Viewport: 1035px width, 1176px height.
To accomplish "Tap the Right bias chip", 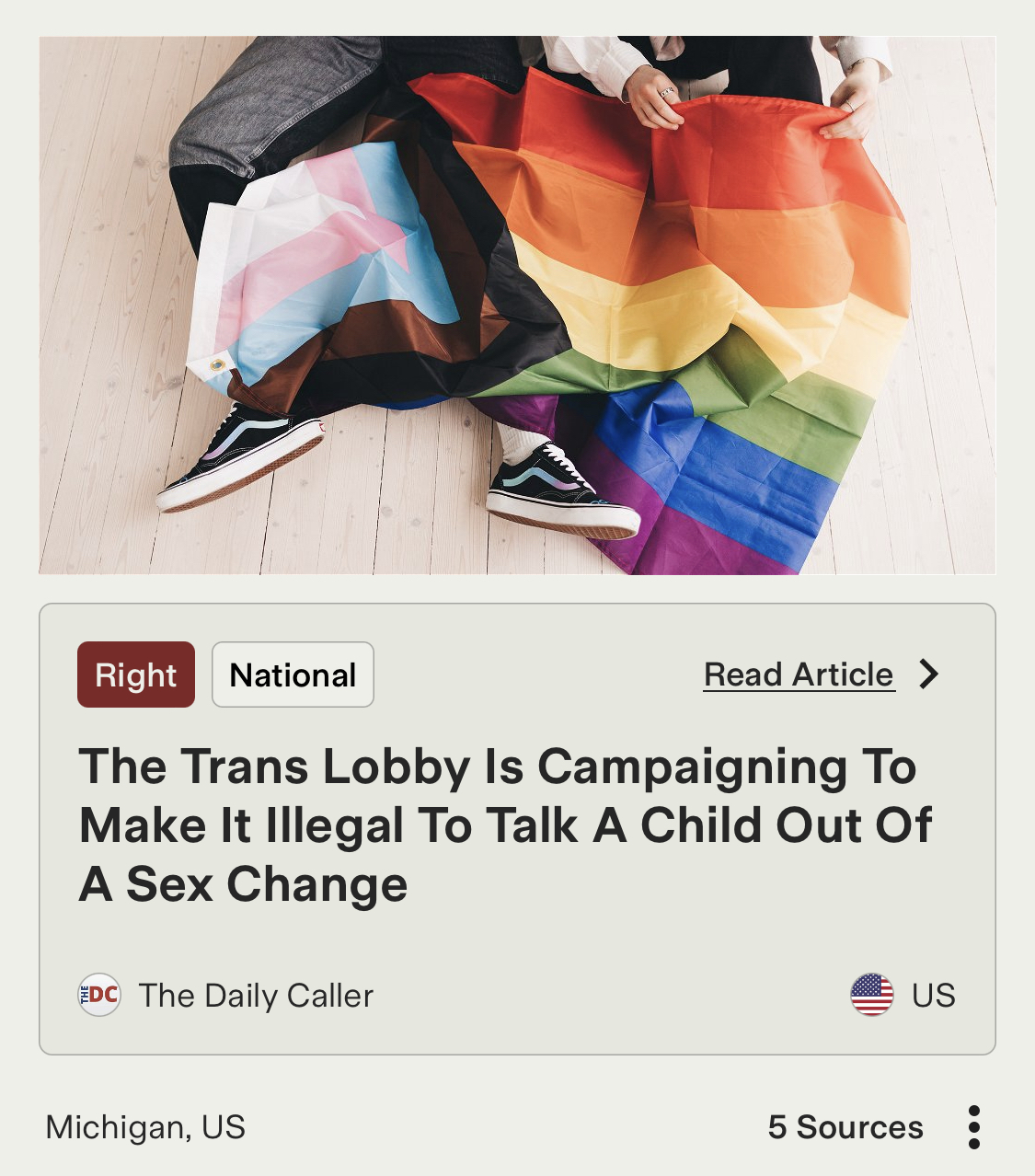I will pos(136,674).
